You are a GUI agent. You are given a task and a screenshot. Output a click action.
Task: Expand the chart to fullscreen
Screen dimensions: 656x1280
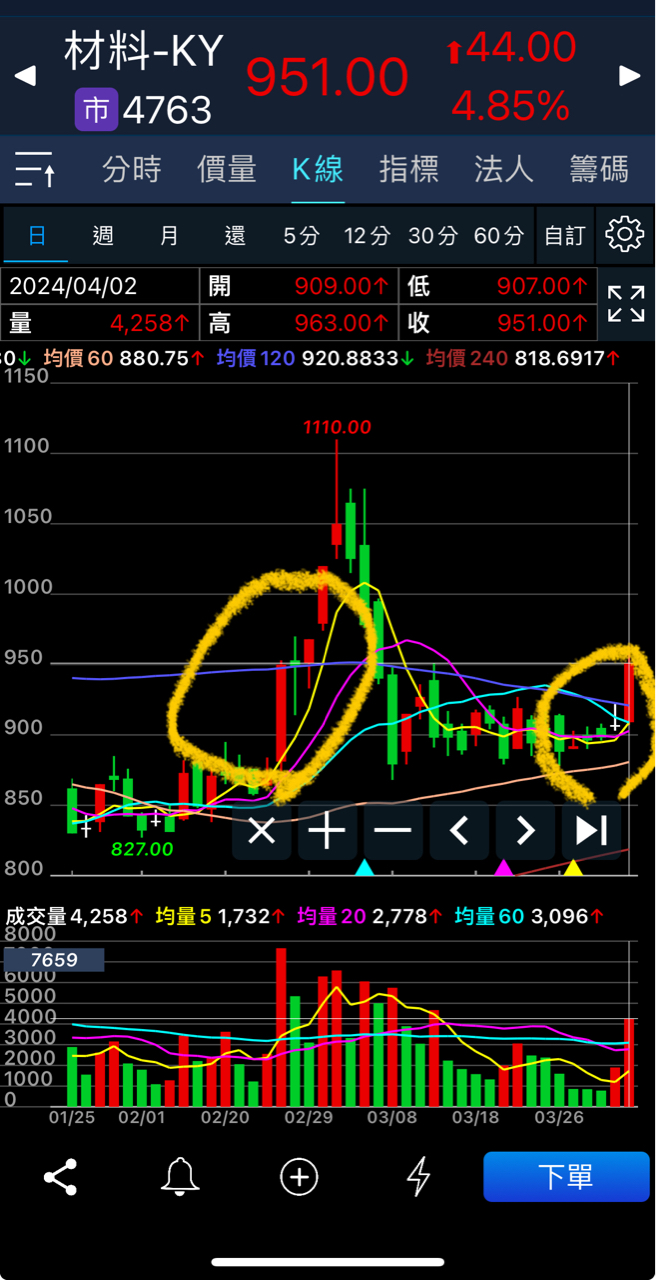click(x=626, y=304)
